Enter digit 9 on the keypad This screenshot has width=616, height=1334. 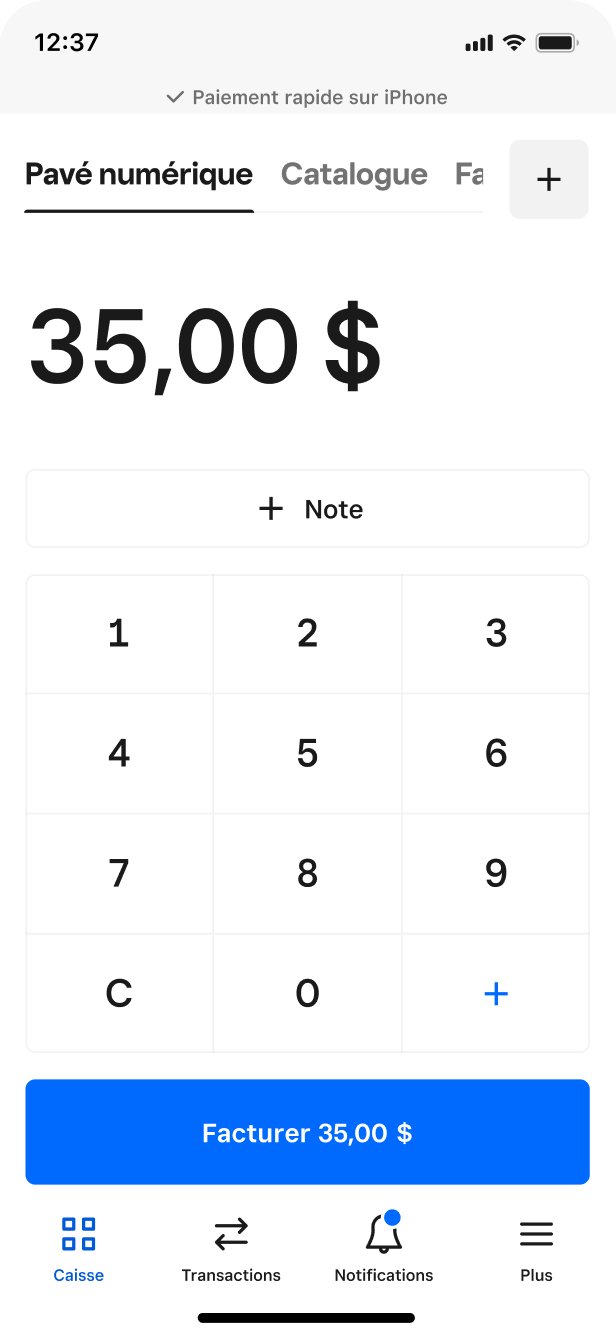tap(496, 874)
